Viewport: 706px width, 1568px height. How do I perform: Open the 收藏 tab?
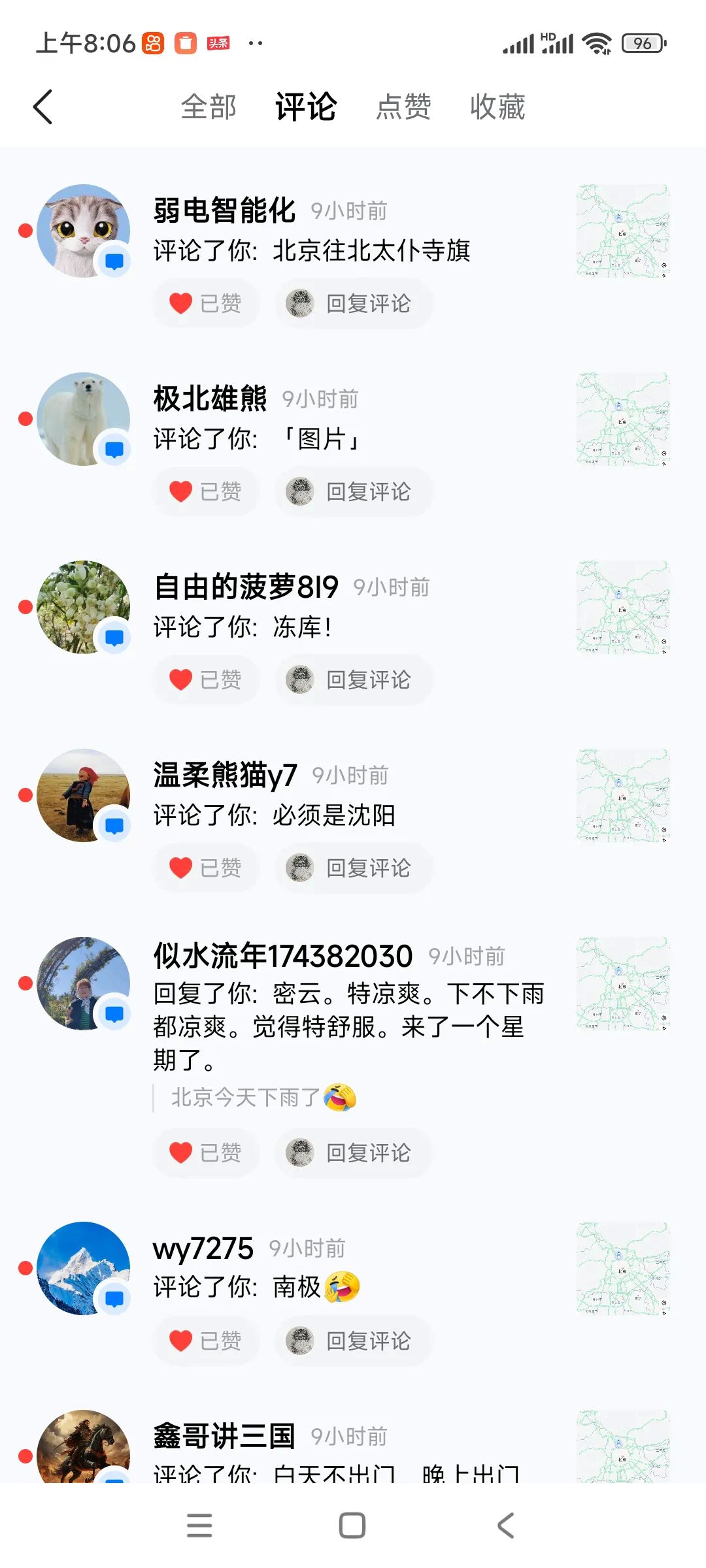point(497,107)
